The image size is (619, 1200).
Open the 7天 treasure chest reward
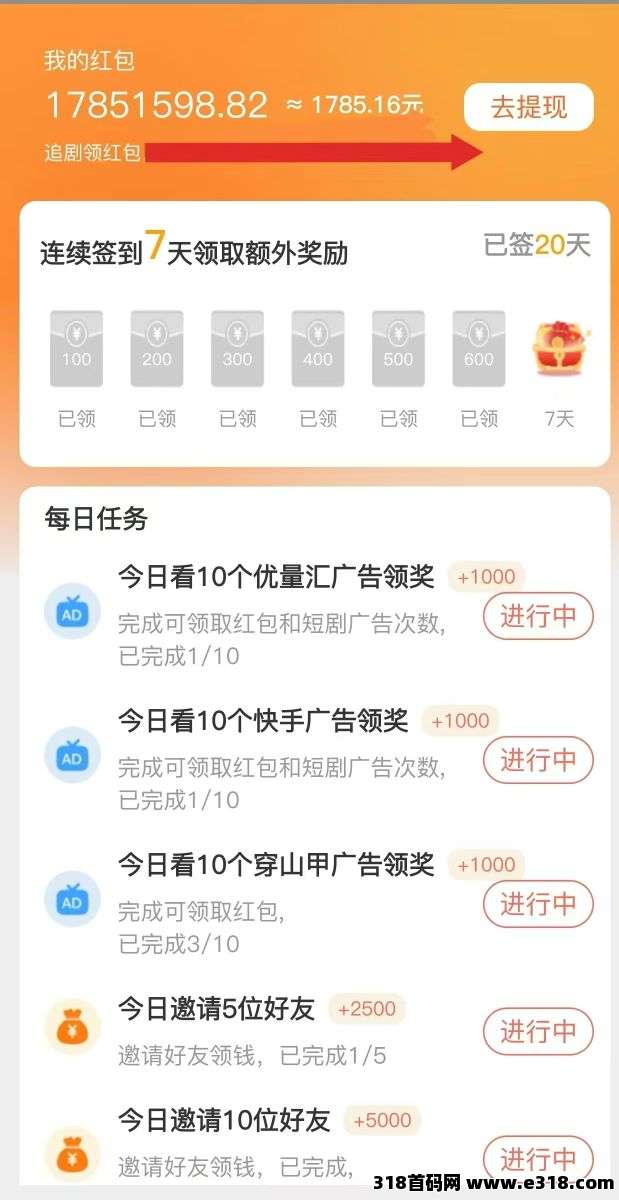[559, 350]
